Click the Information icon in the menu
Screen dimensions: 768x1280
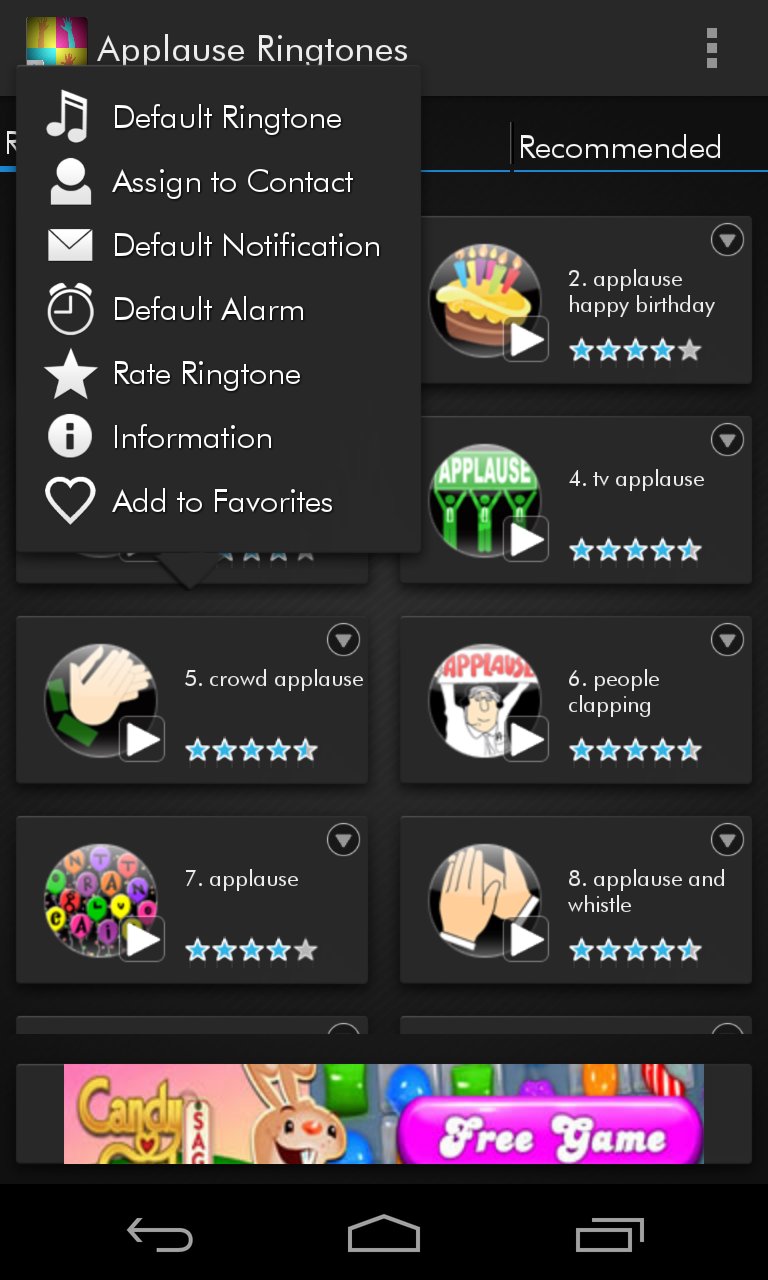[x=70, y=437]
